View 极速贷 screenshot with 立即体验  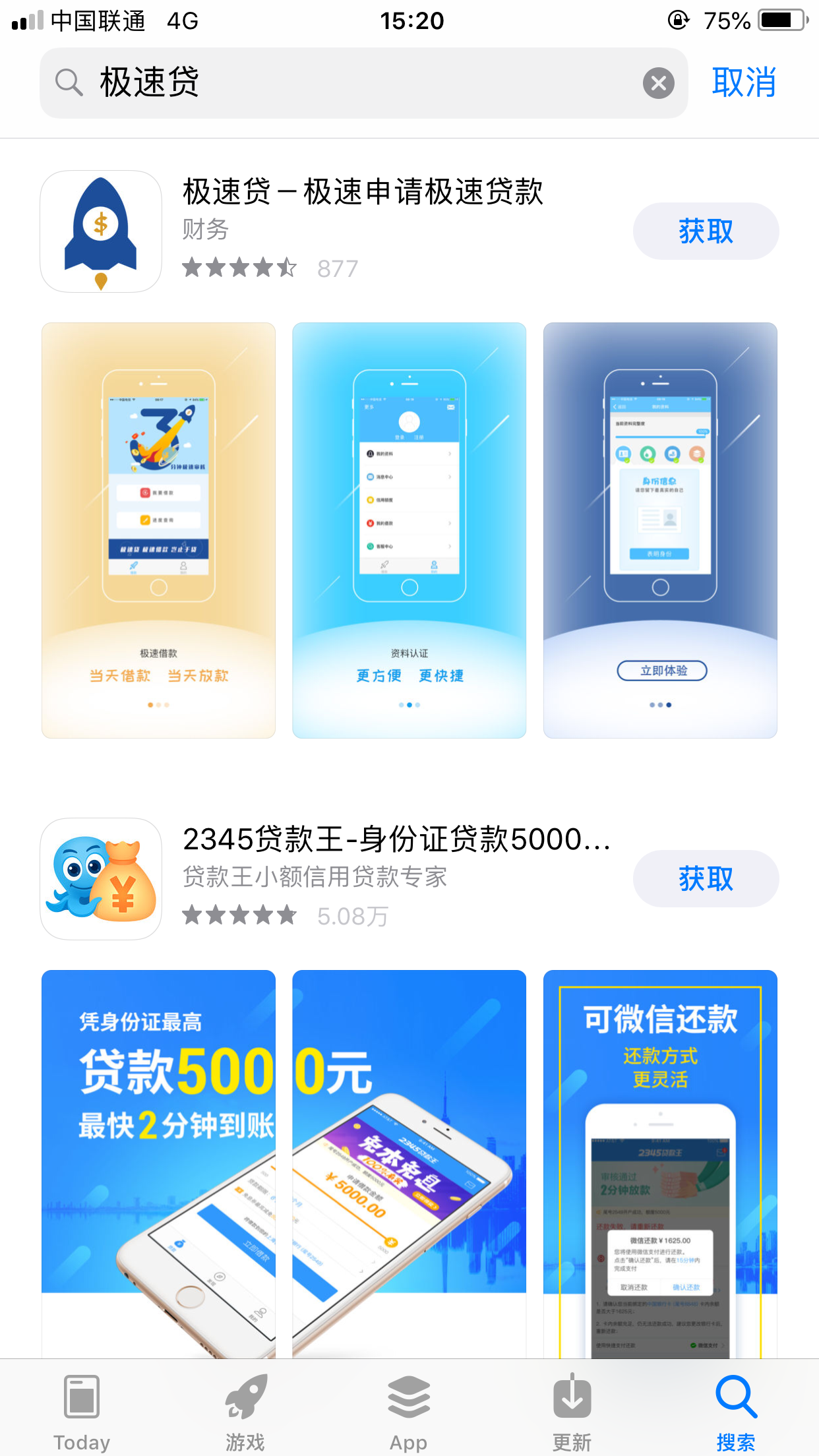(x=660, y=530)
